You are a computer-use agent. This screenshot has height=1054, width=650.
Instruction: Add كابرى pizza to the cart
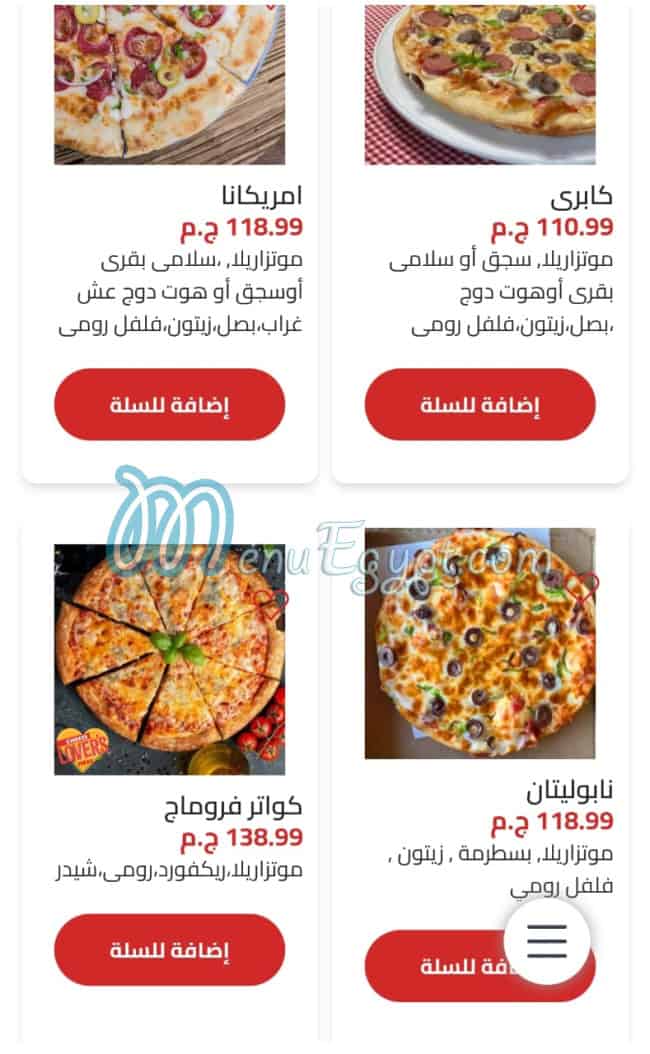pos(480,405)
